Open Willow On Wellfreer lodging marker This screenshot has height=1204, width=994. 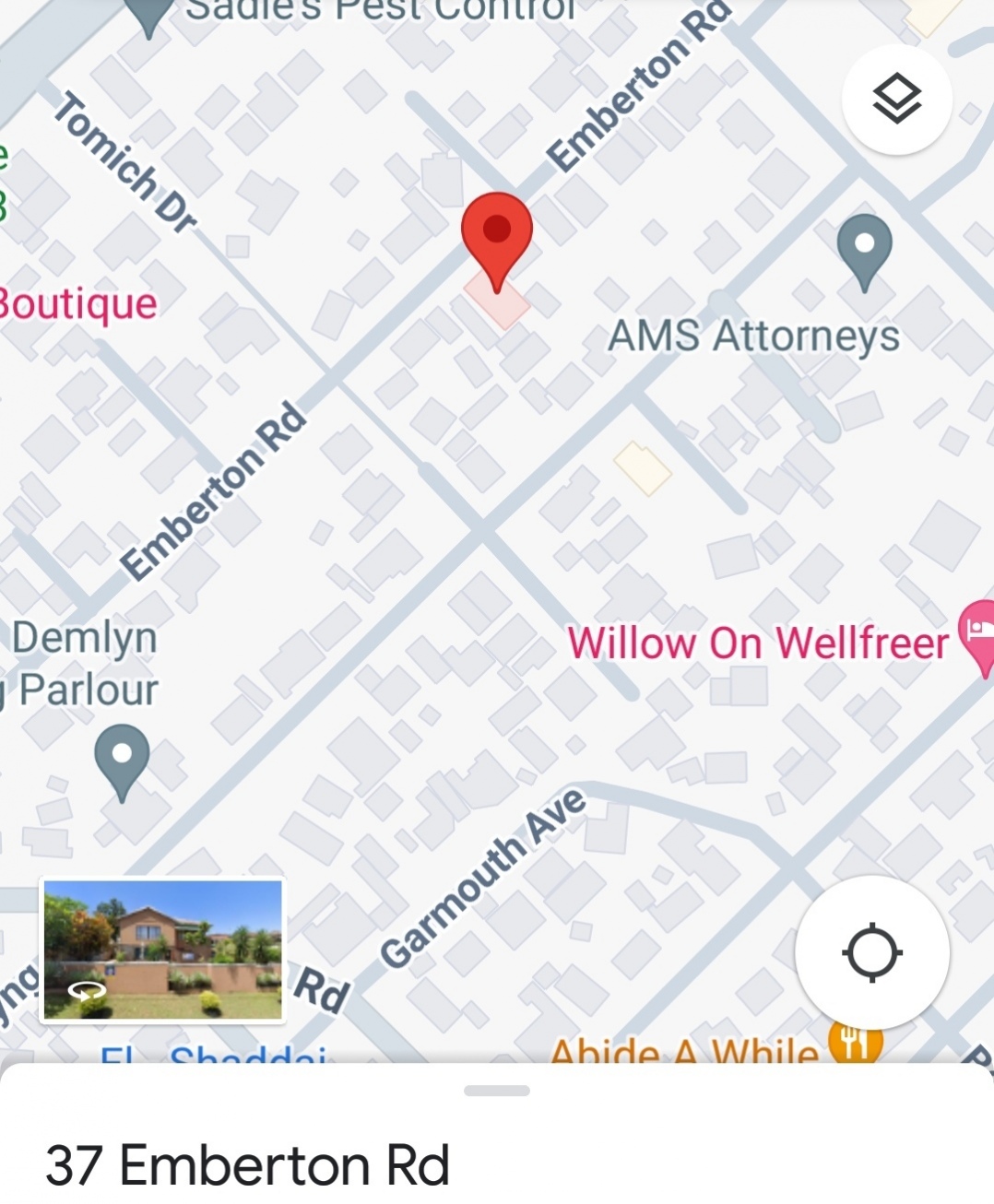pyautogui.click(x=976, y=632)
